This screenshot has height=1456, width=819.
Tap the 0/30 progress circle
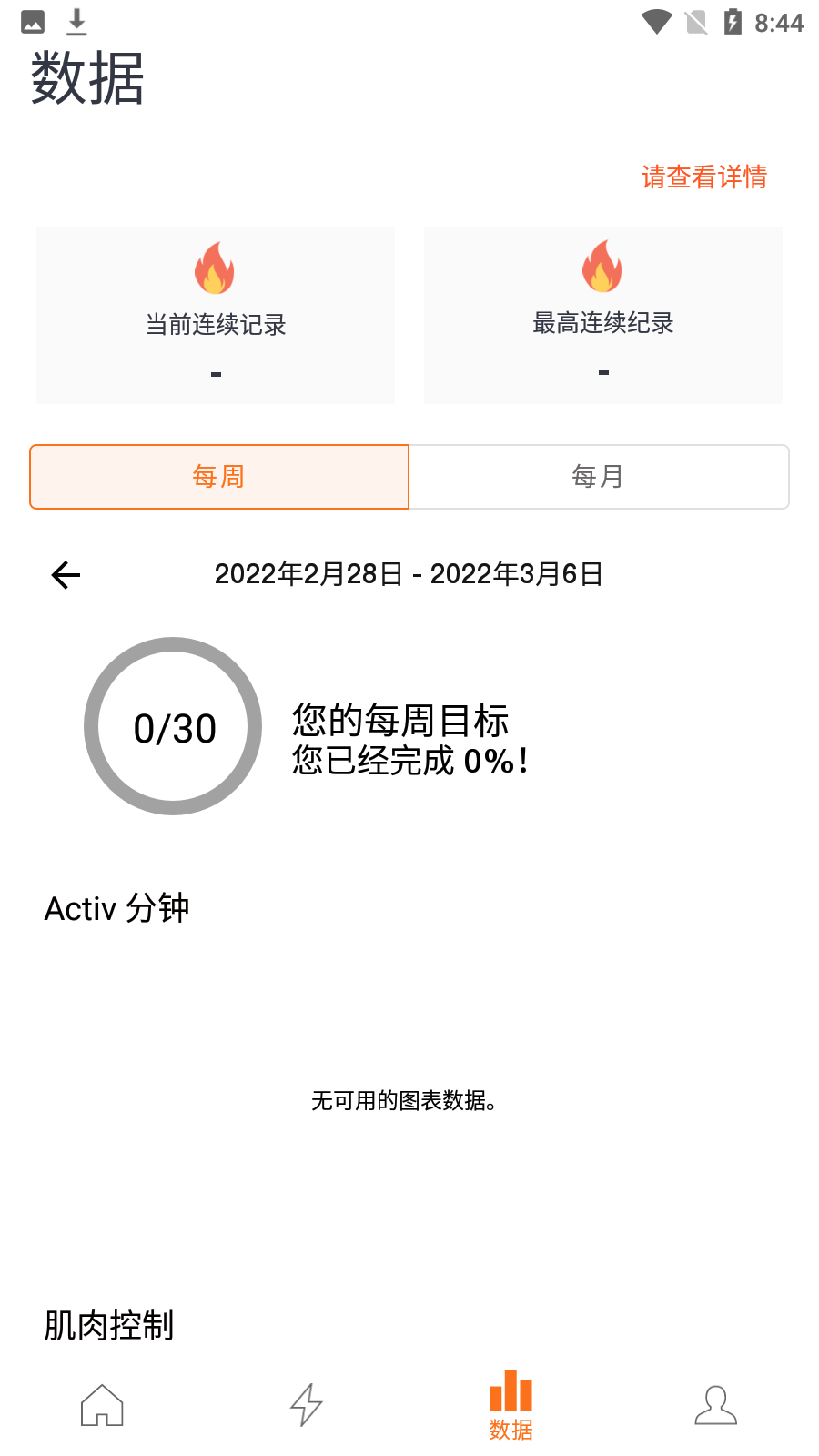(172, 725)
